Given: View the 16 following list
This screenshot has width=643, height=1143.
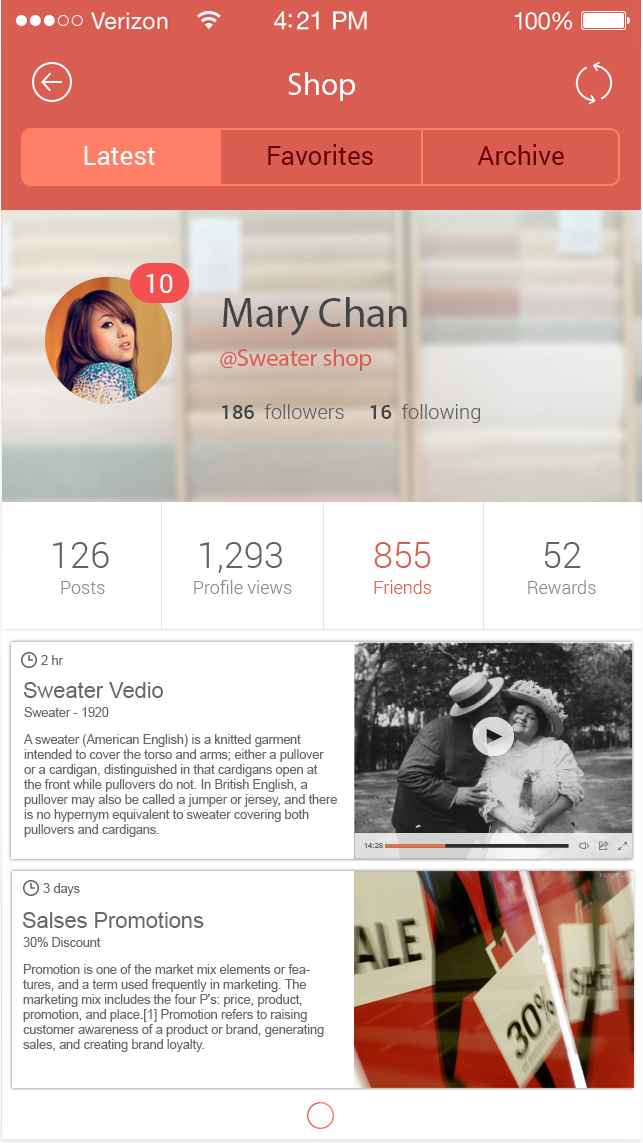Looking at the screenshot, I should (425, 412).
